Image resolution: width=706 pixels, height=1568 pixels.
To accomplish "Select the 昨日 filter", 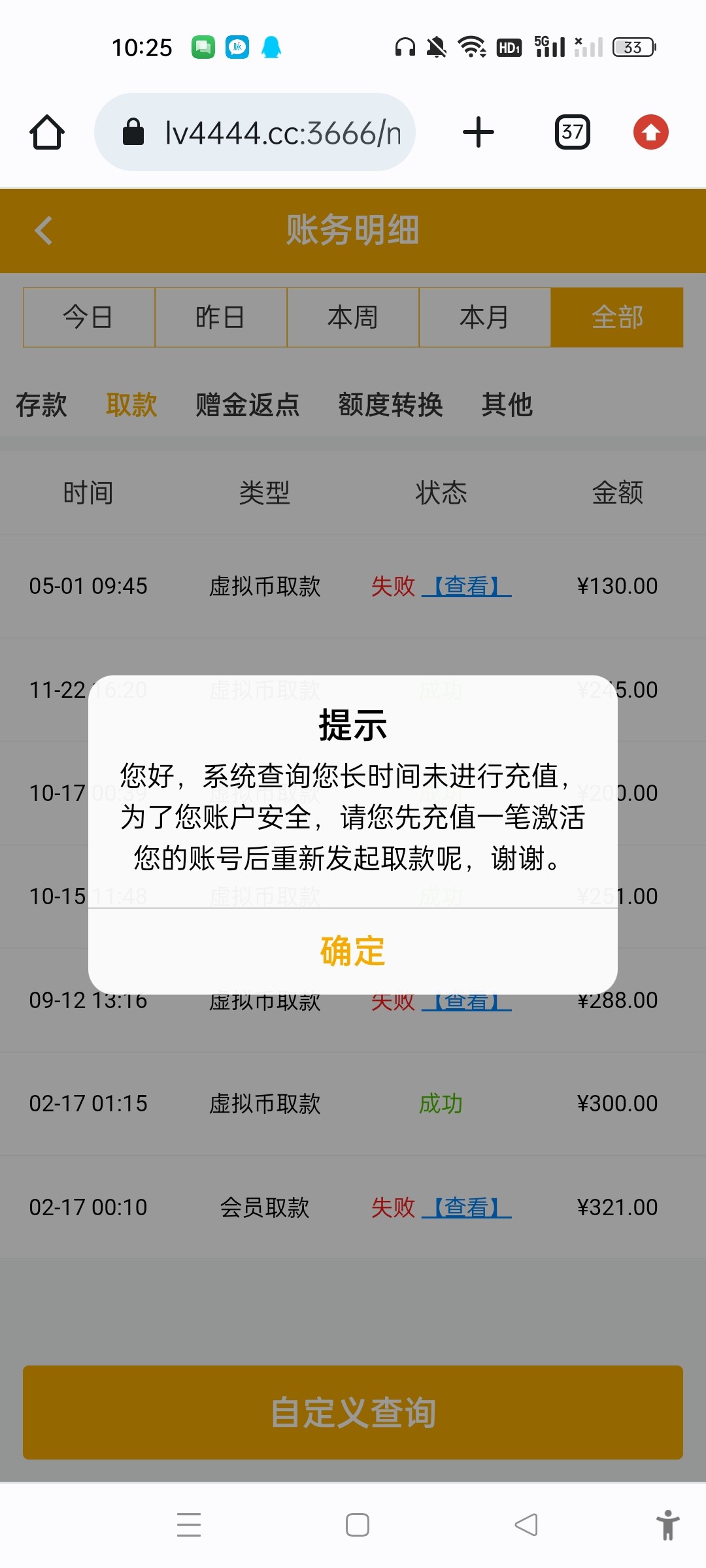I will coord(221,318).
